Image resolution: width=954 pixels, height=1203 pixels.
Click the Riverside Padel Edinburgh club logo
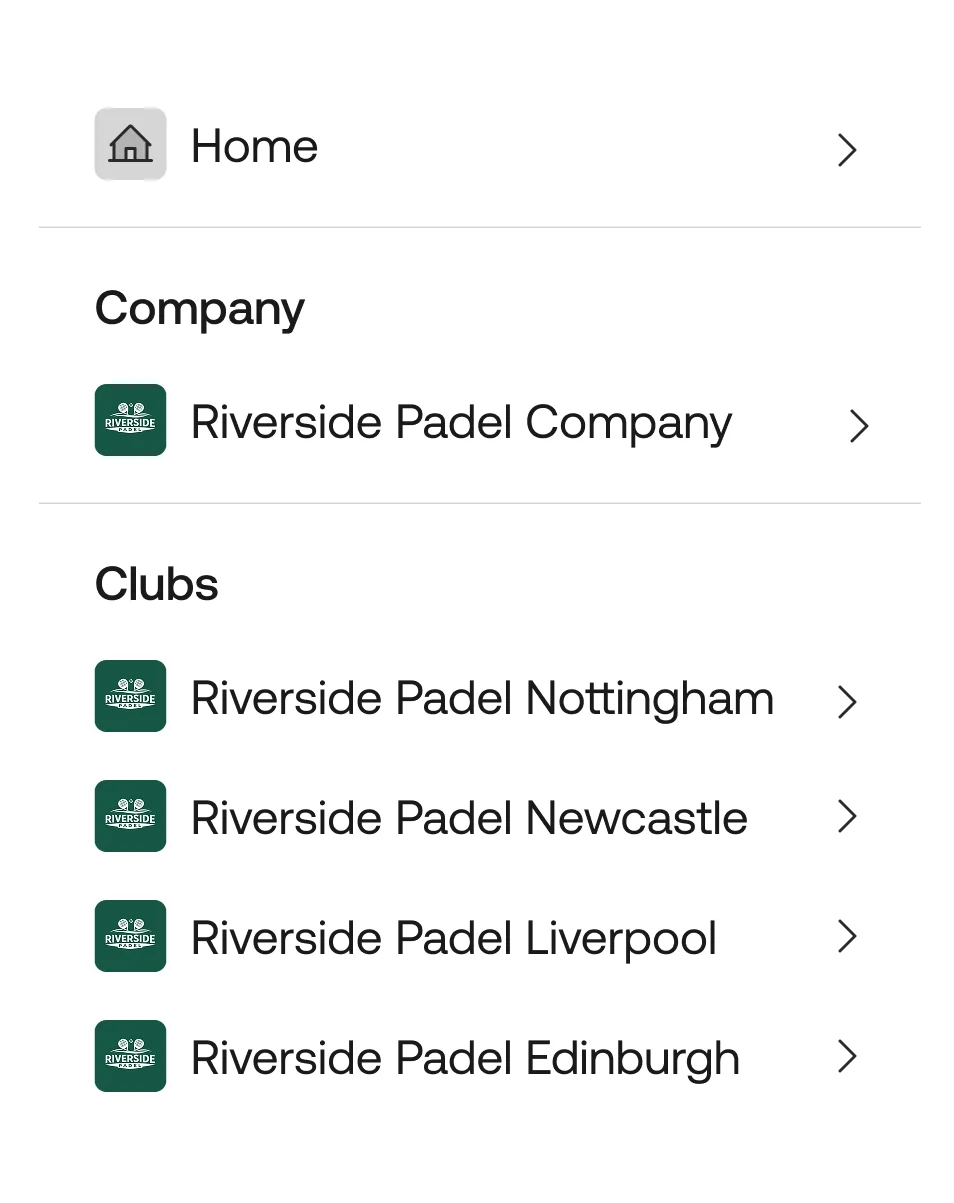130,1056
